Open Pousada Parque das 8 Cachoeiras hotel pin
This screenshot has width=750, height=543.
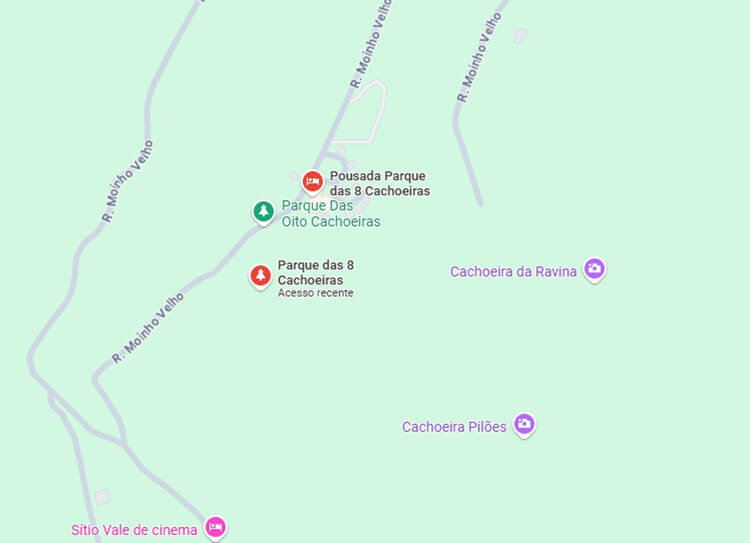(312, 181)
